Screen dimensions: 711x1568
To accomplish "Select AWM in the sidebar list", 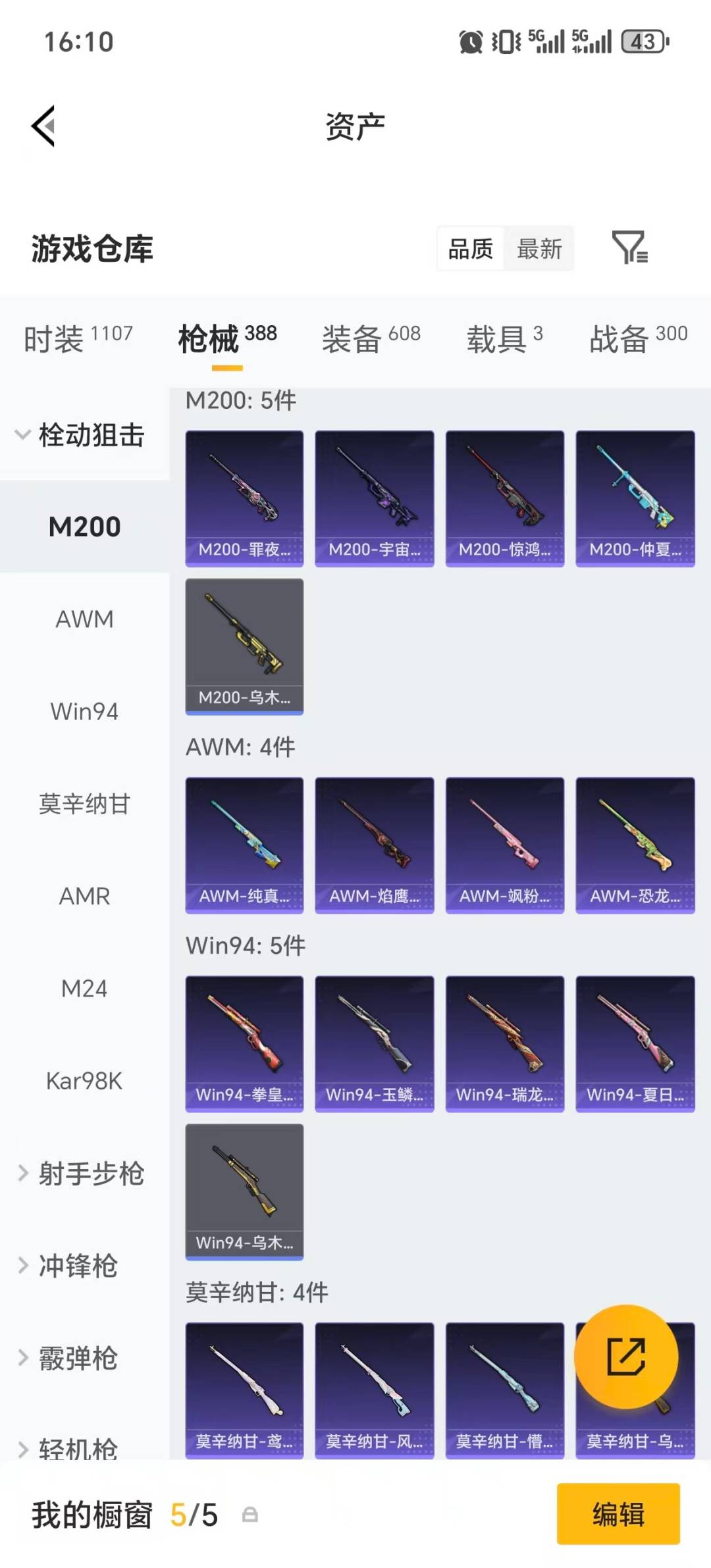I will pyautogui.click(x=84, y=619).
